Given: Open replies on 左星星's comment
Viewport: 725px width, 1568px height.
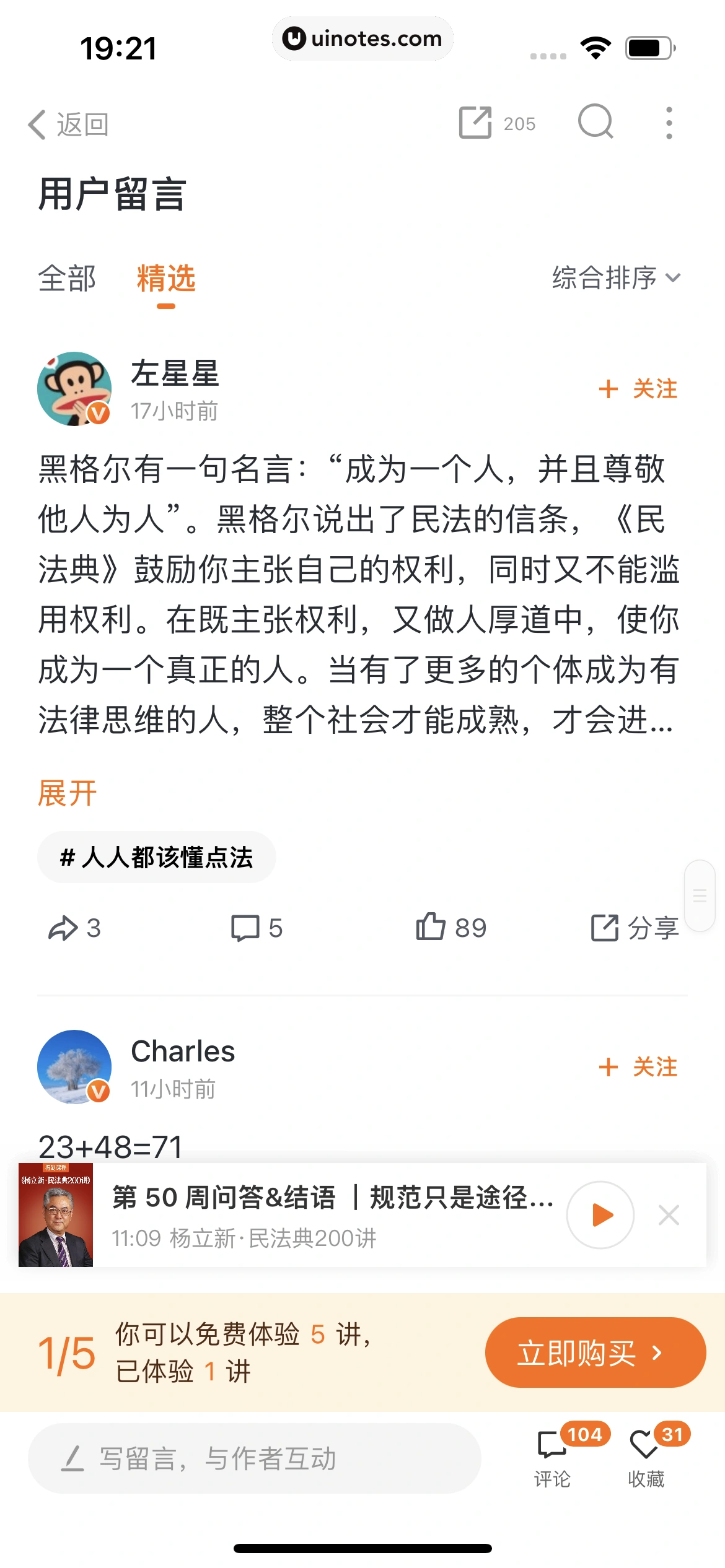Looking at the screenshot, I should coord(256,928).
